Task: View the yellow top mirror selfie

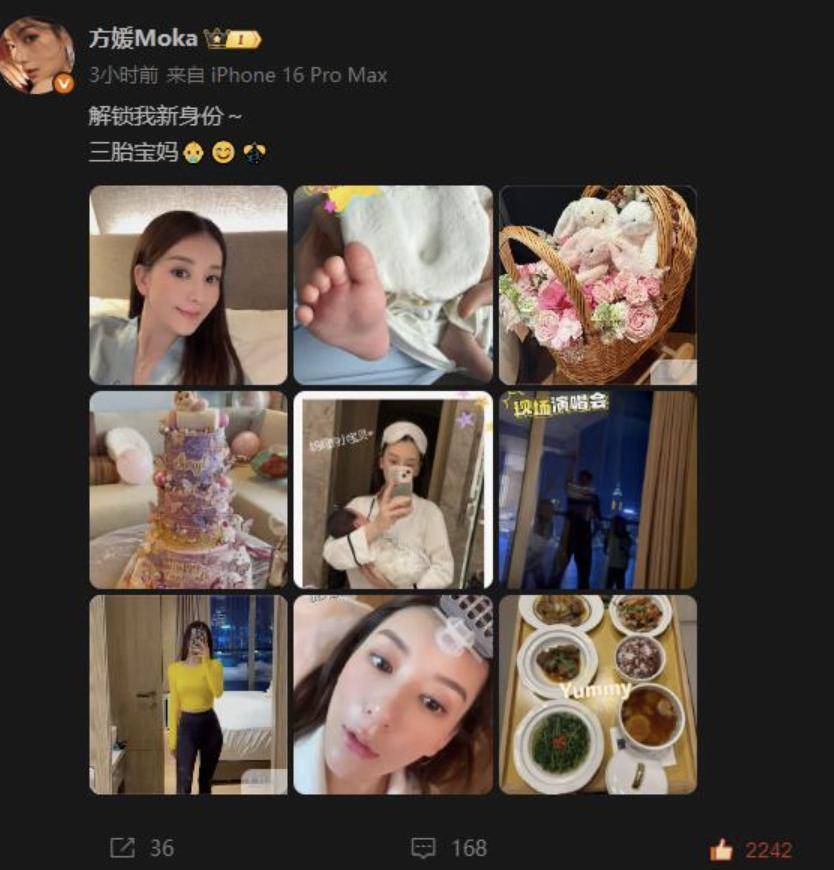Action: point(188,694)
